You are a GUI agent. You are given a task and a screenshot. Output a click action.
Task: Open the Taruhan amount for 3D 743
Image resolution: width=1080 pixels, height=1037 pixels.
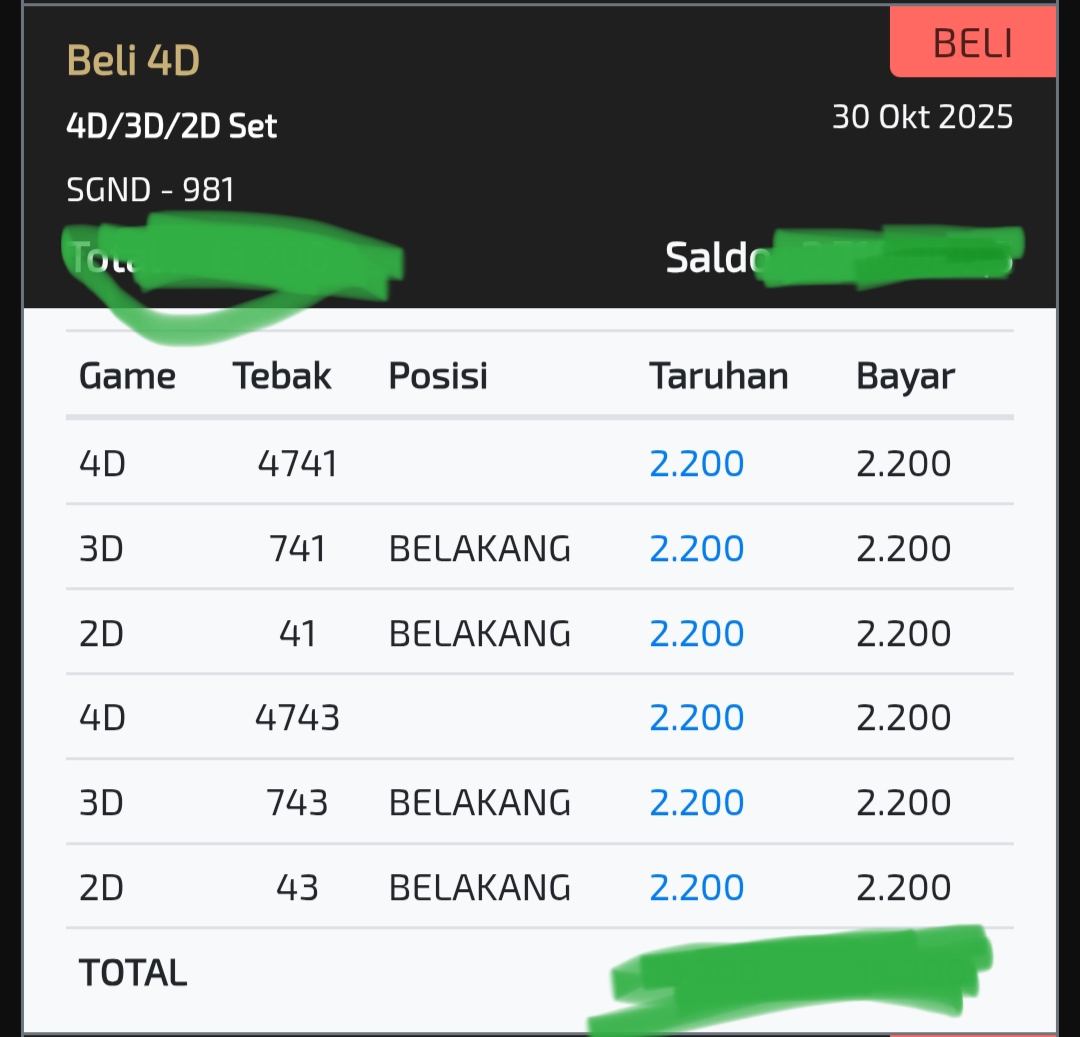point(697,803)
